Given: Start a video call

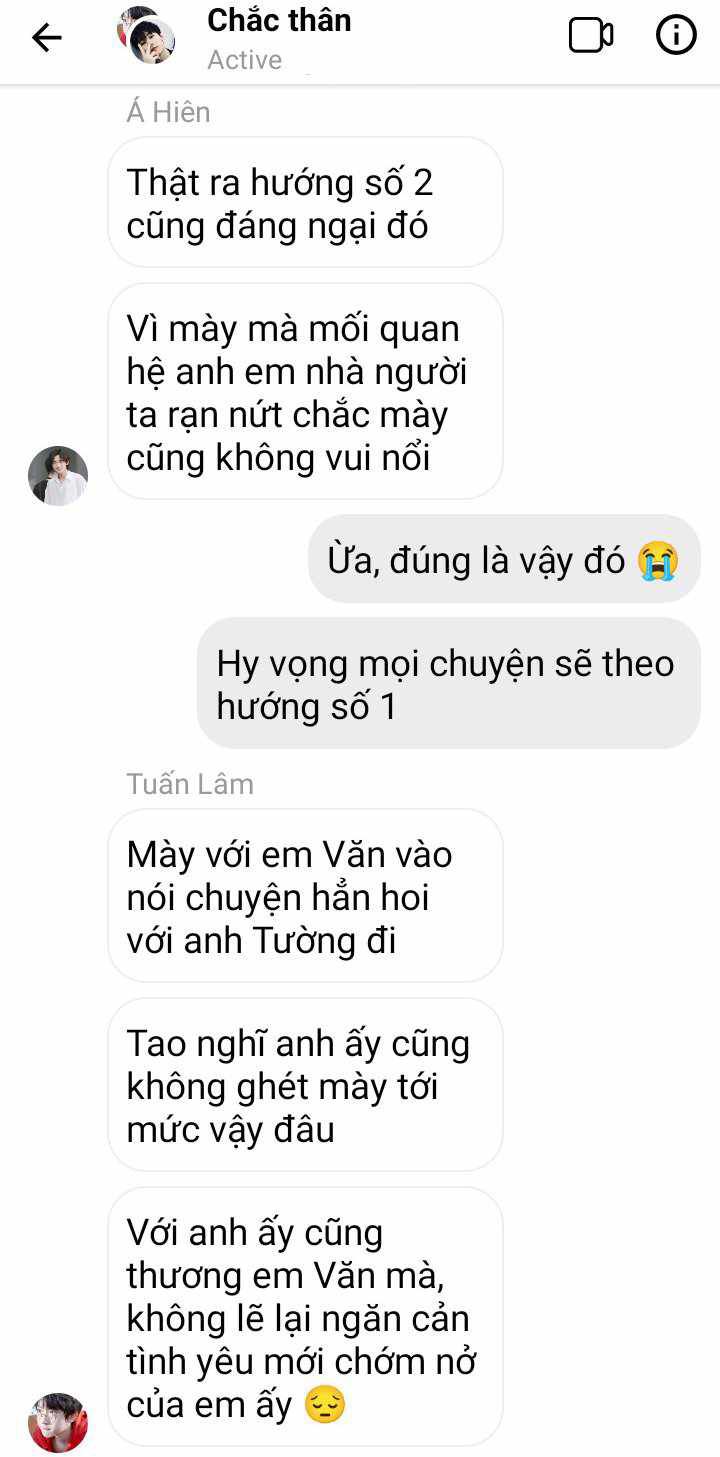Looking at the screenshot, I should pyautogui.click(x=591, y=36).
